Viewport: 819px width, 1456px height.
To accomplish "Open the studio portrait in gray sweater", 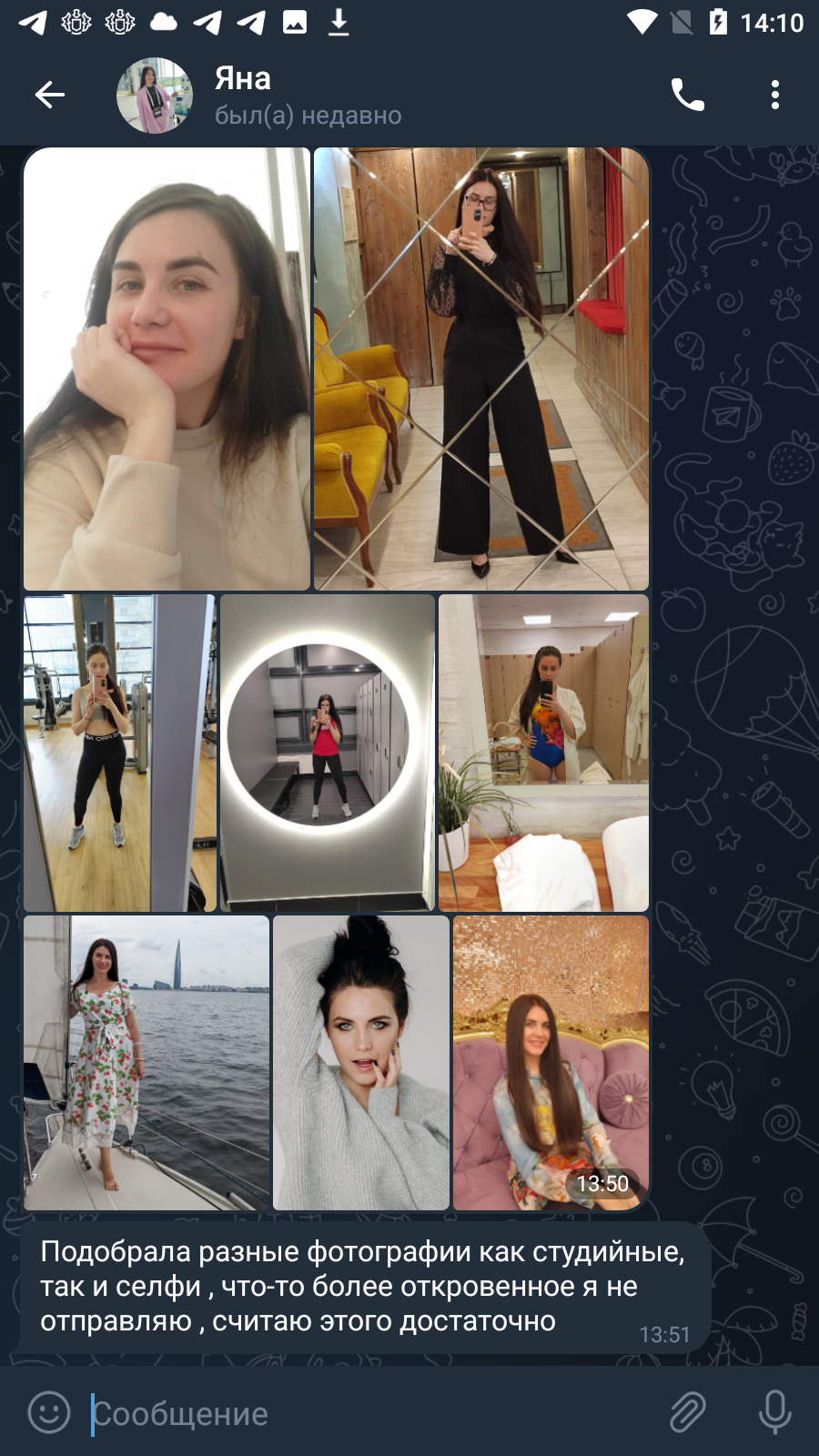I will [361, 1063].
